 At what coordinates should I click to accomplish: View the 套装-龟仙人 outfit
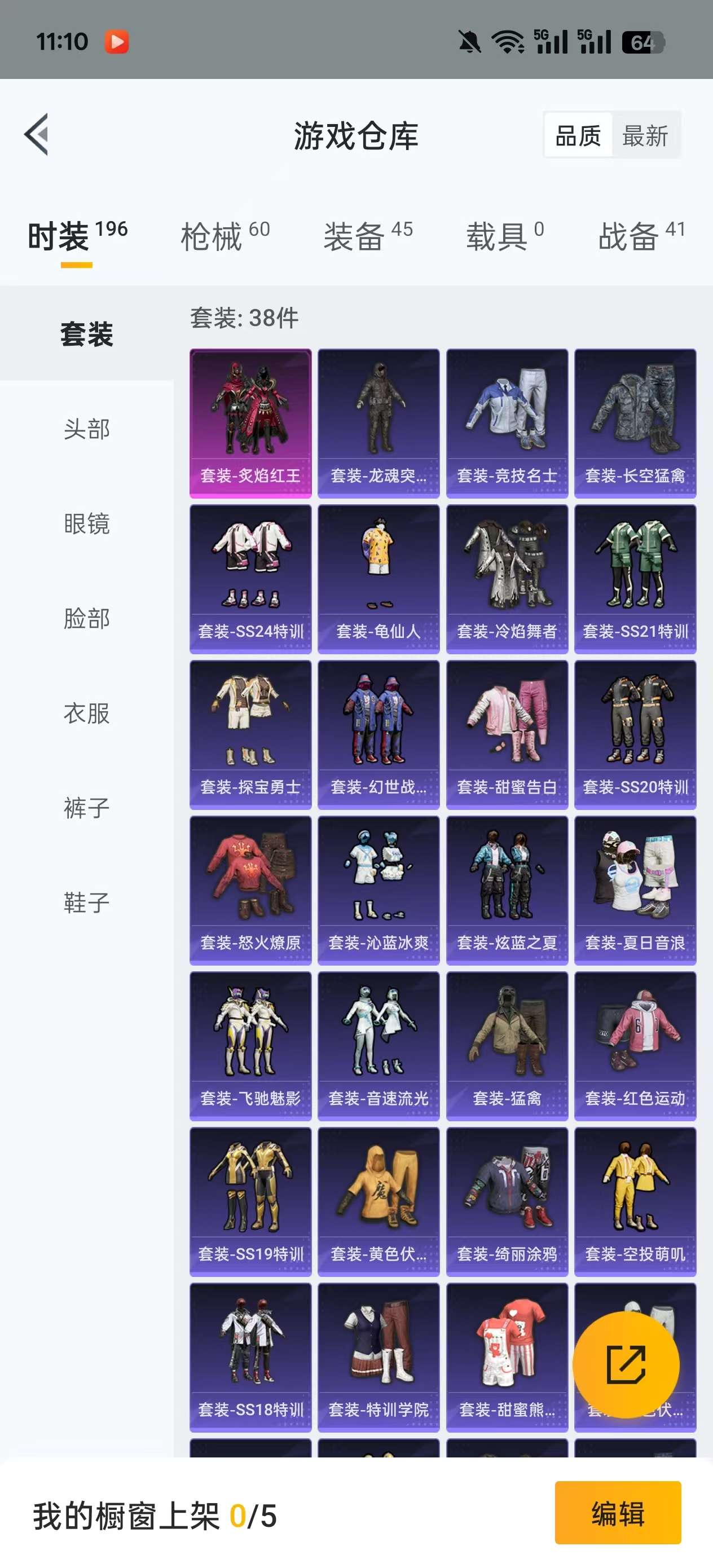pyautogui.click(x=378, y=578)
